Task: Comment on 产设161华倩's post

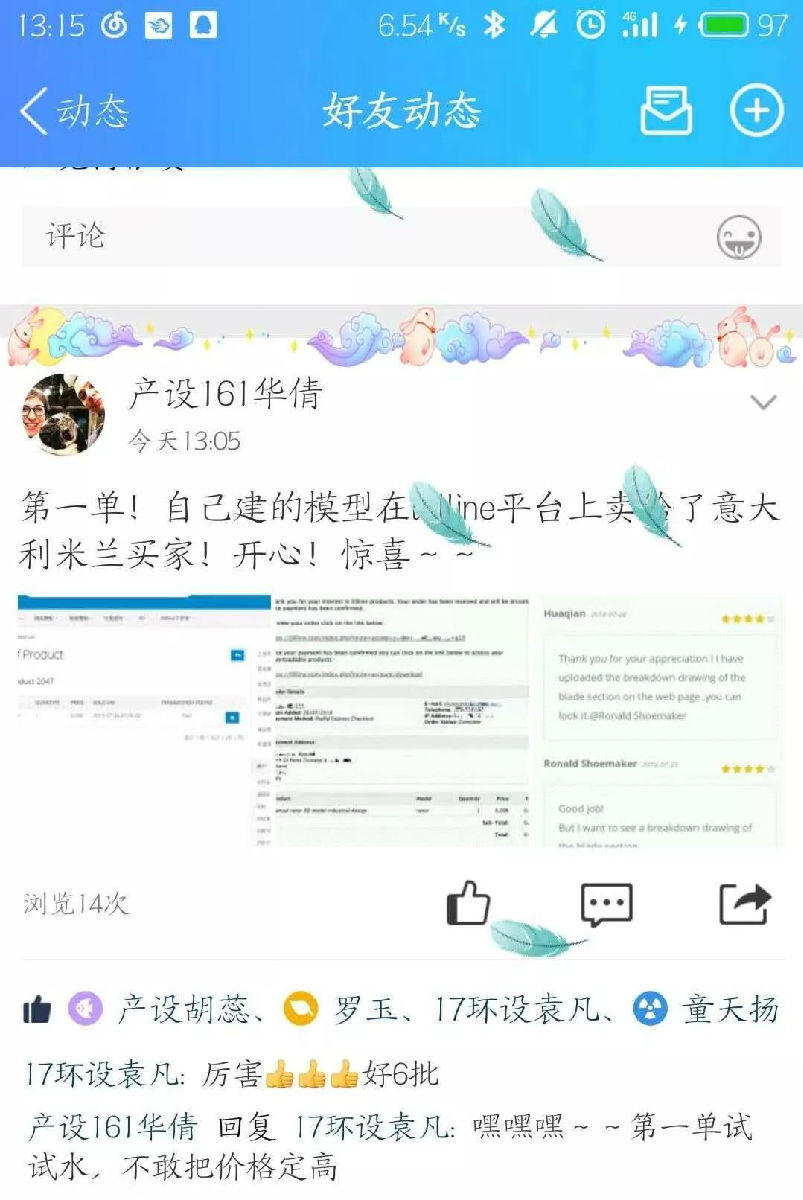Action: (x=606, y=904)
